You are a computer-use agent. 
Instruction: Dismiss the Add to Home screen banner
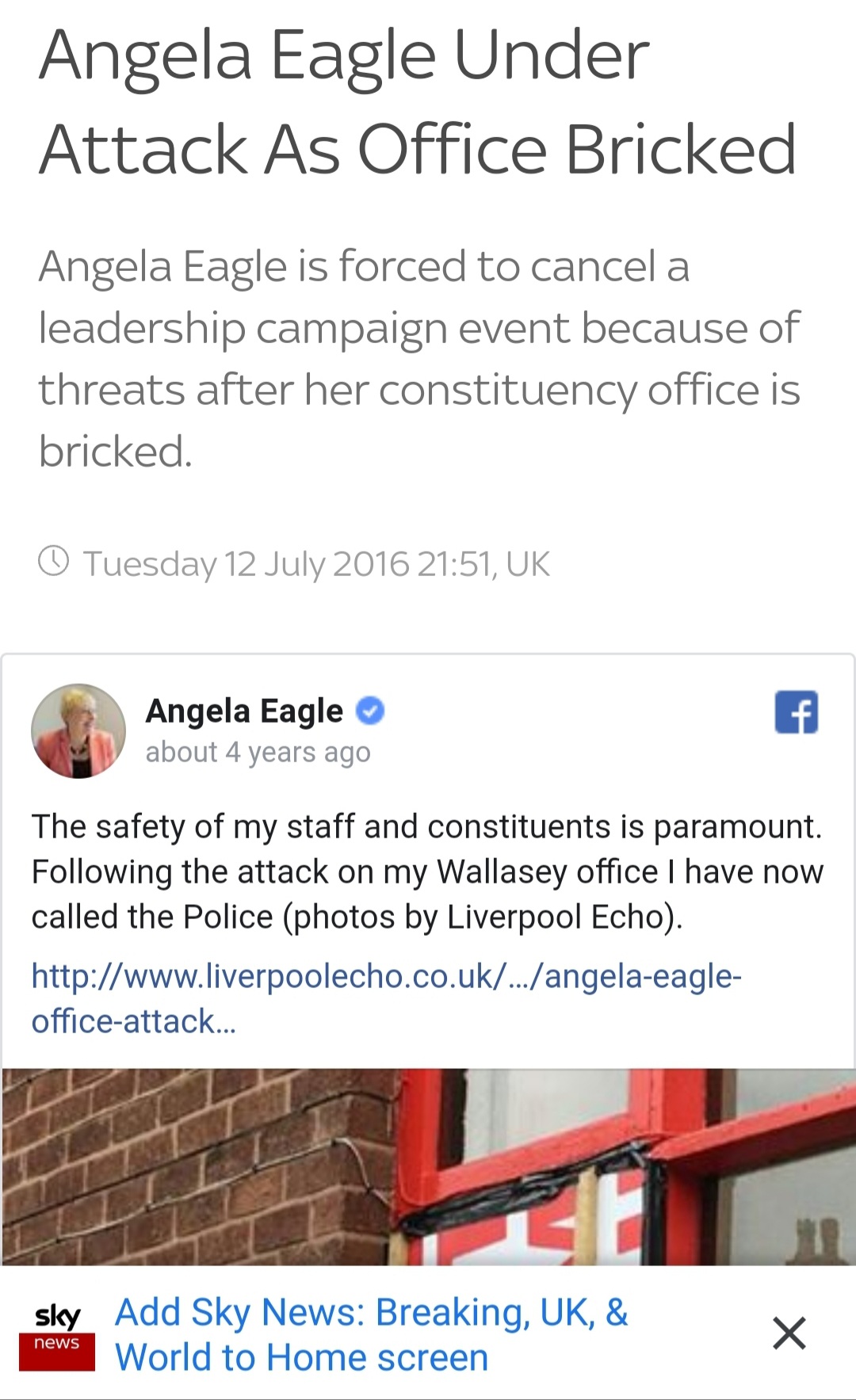click(x=789, y=1333)
